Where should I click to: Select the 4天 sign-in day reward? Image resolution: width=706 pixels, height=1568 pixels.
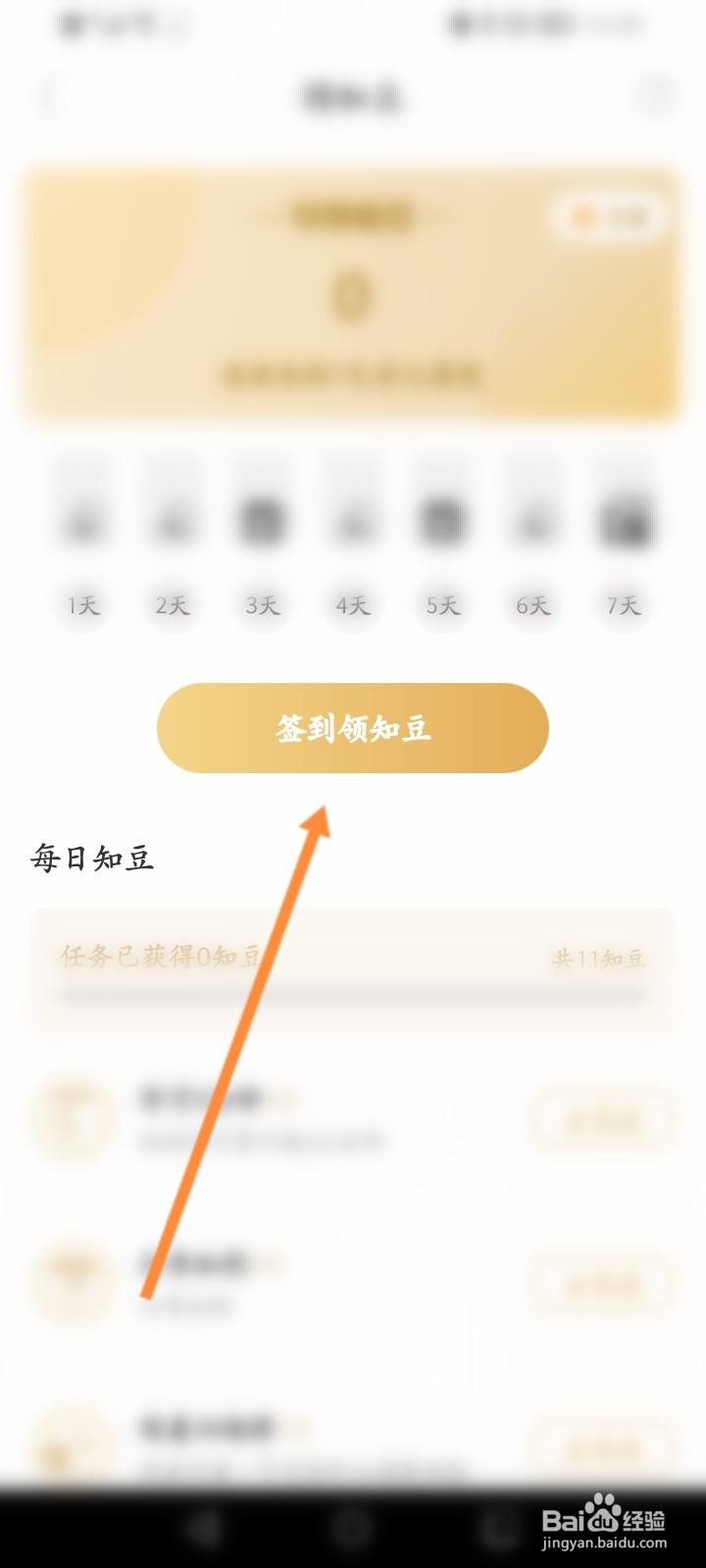tap(351, 605)
